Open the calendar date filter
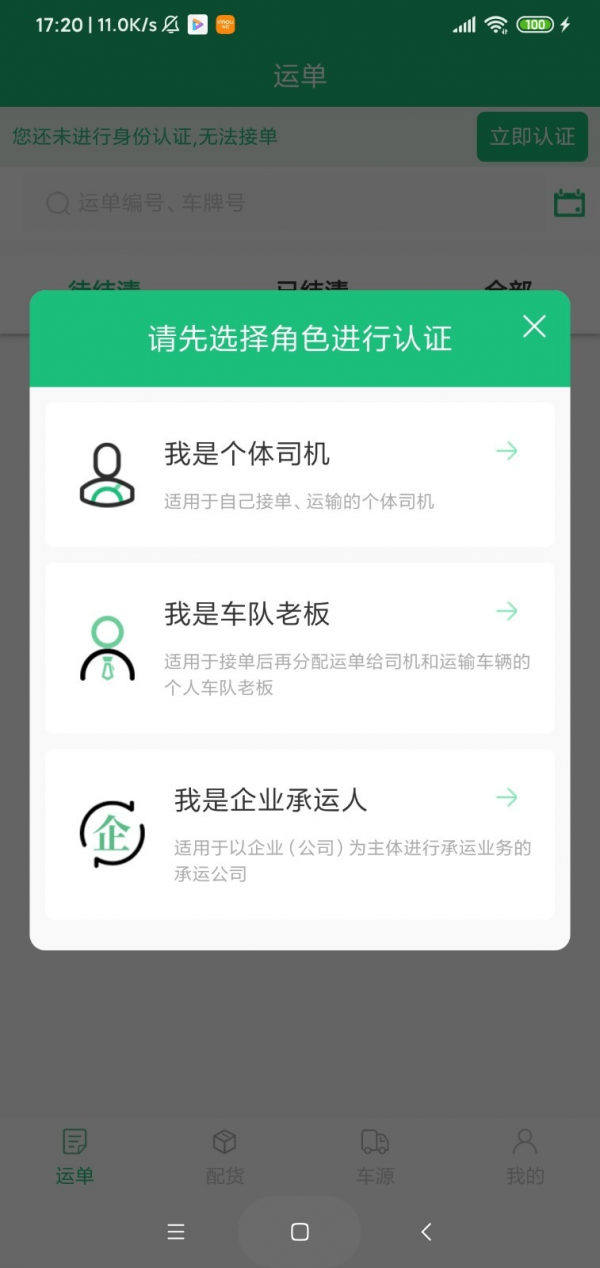This screenshot has height=1268, width=600. (x=569, y=203)
